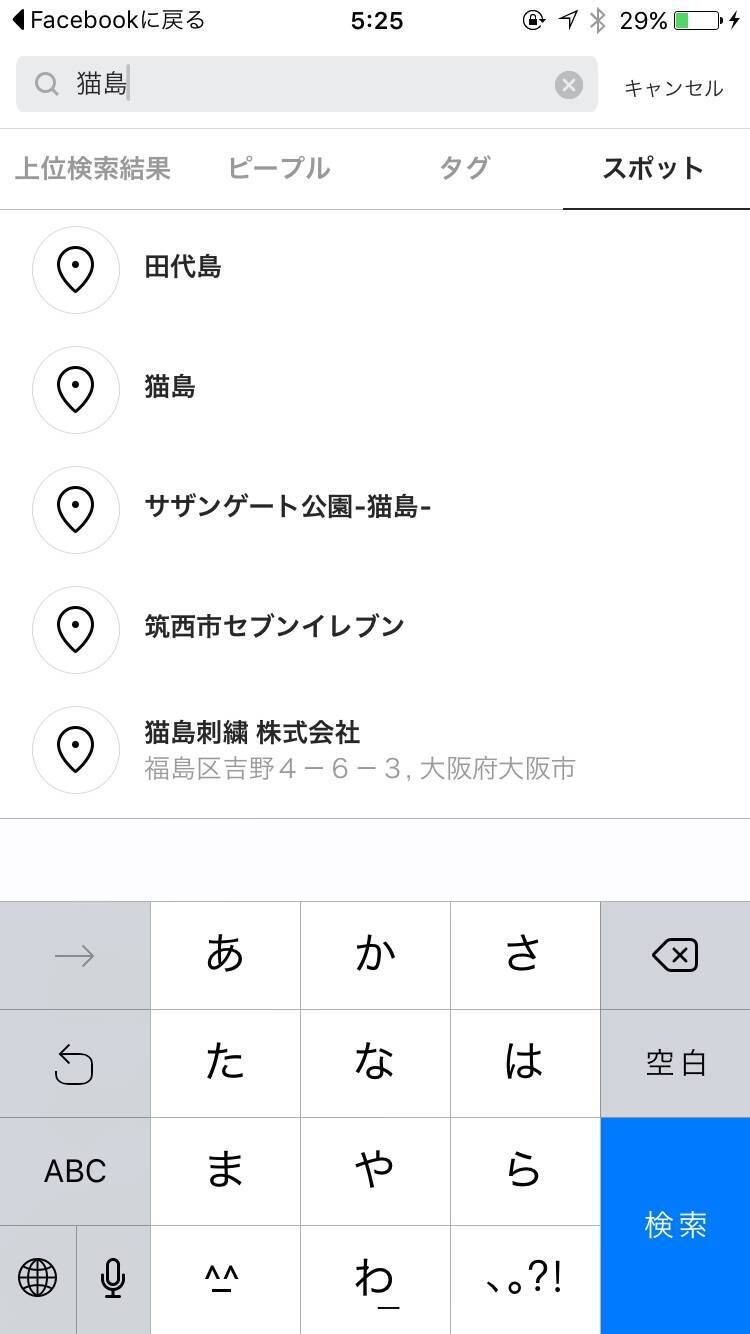This screenshot has width=750, height=1334.
Task: Return to Facebook via the status bar link
Action: 108,20
